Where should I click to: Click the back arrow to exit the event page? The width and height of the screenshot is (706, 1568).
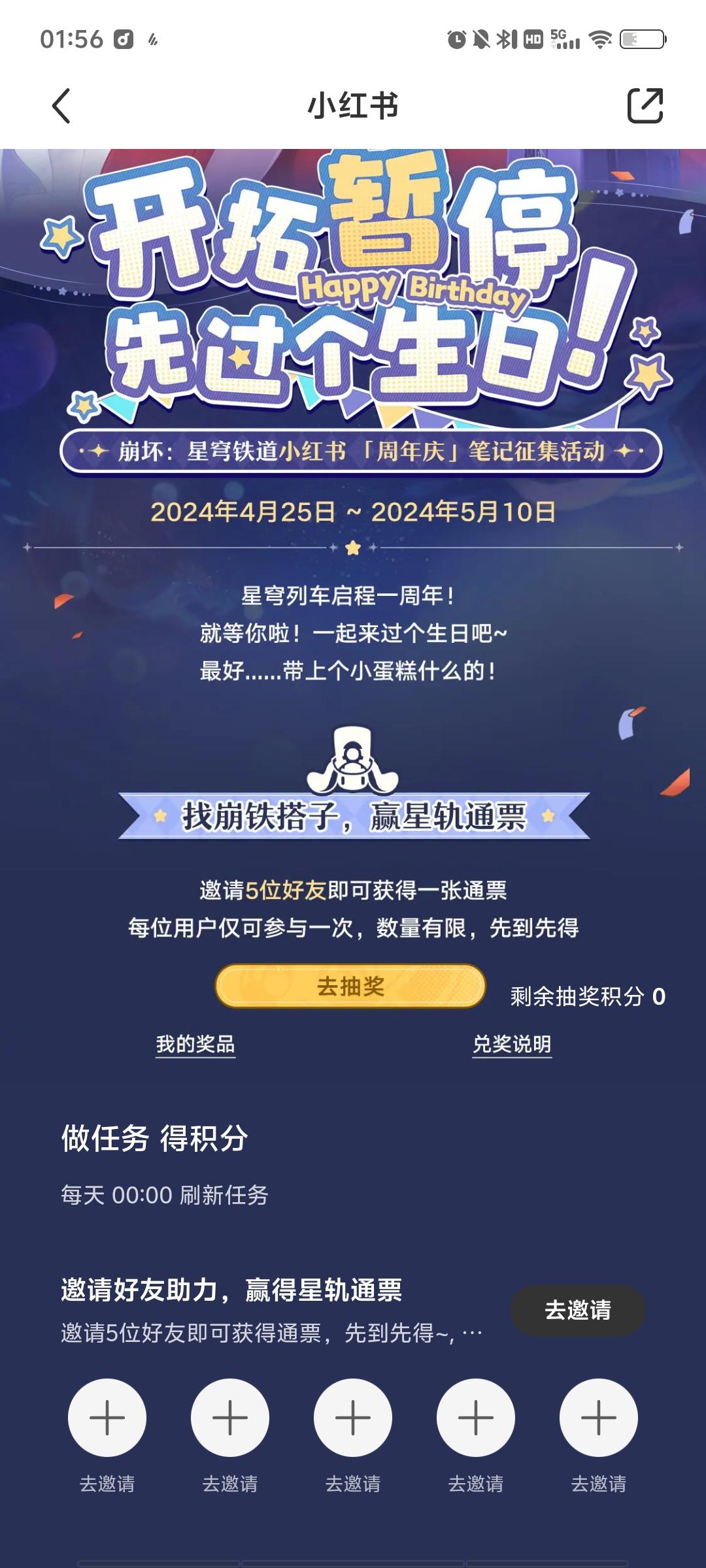coord(60,106)
